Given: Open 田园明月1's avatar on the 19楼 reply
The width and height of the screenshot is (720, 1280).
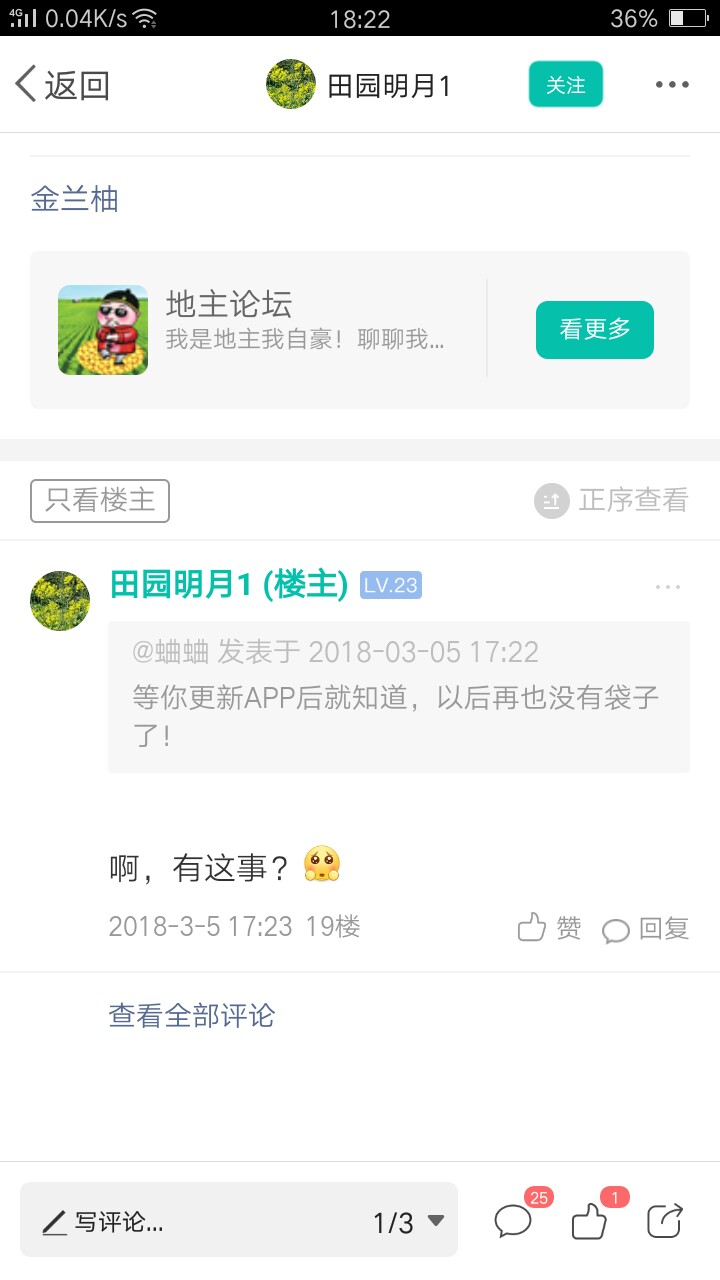Looking at the screenshot, I should tap(61, 601).
